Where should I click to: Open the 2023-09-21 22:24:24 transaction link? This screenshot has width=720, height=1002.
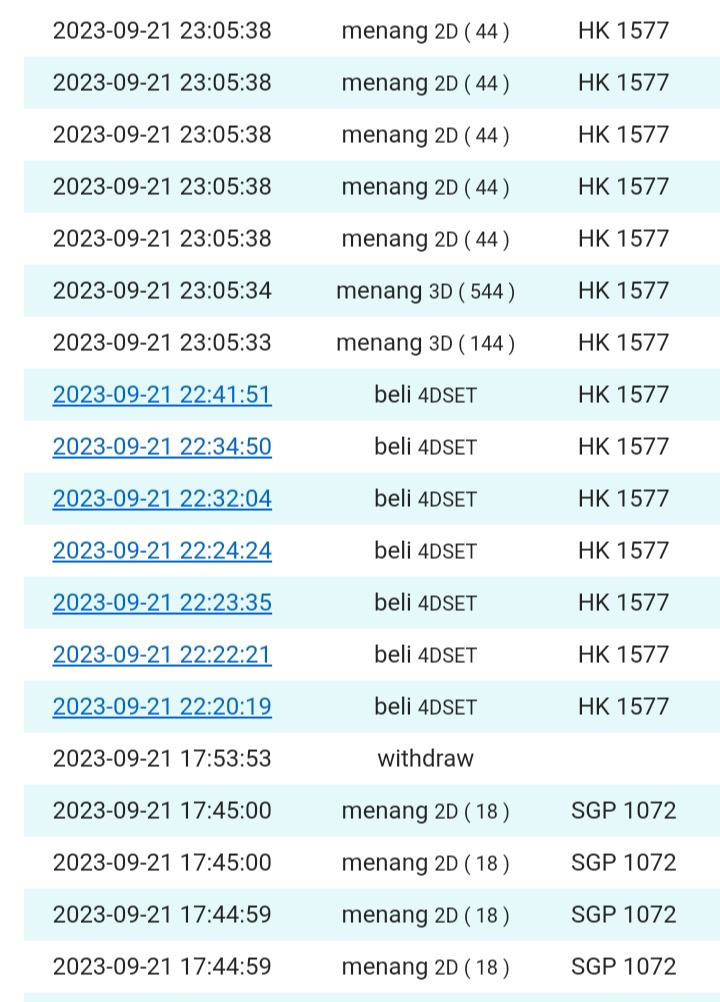pos(162,551)
